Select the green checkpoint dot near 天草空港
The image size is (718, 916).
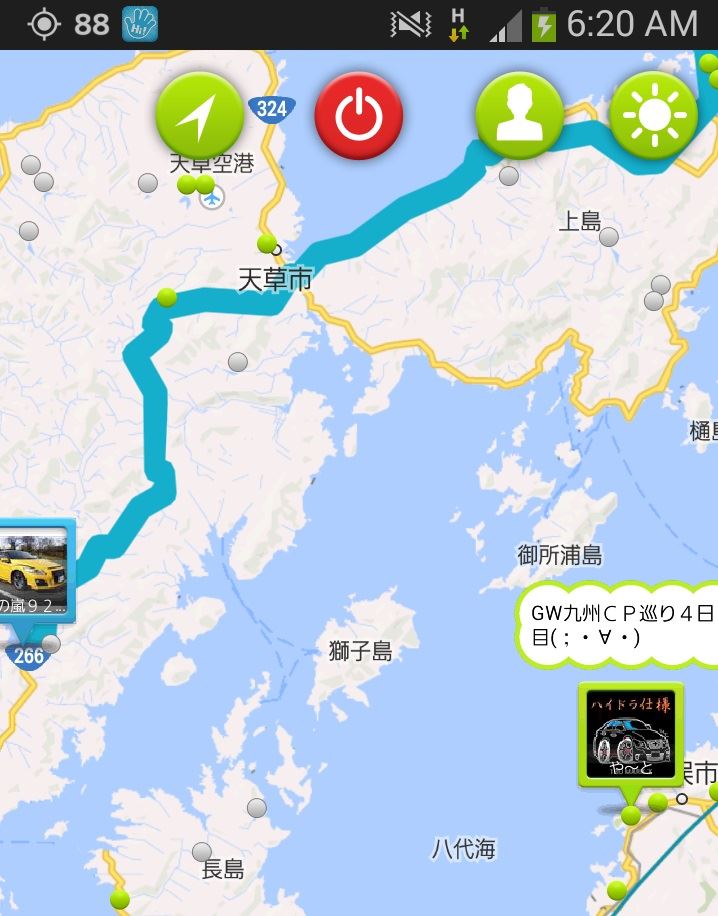coord(187,185)
